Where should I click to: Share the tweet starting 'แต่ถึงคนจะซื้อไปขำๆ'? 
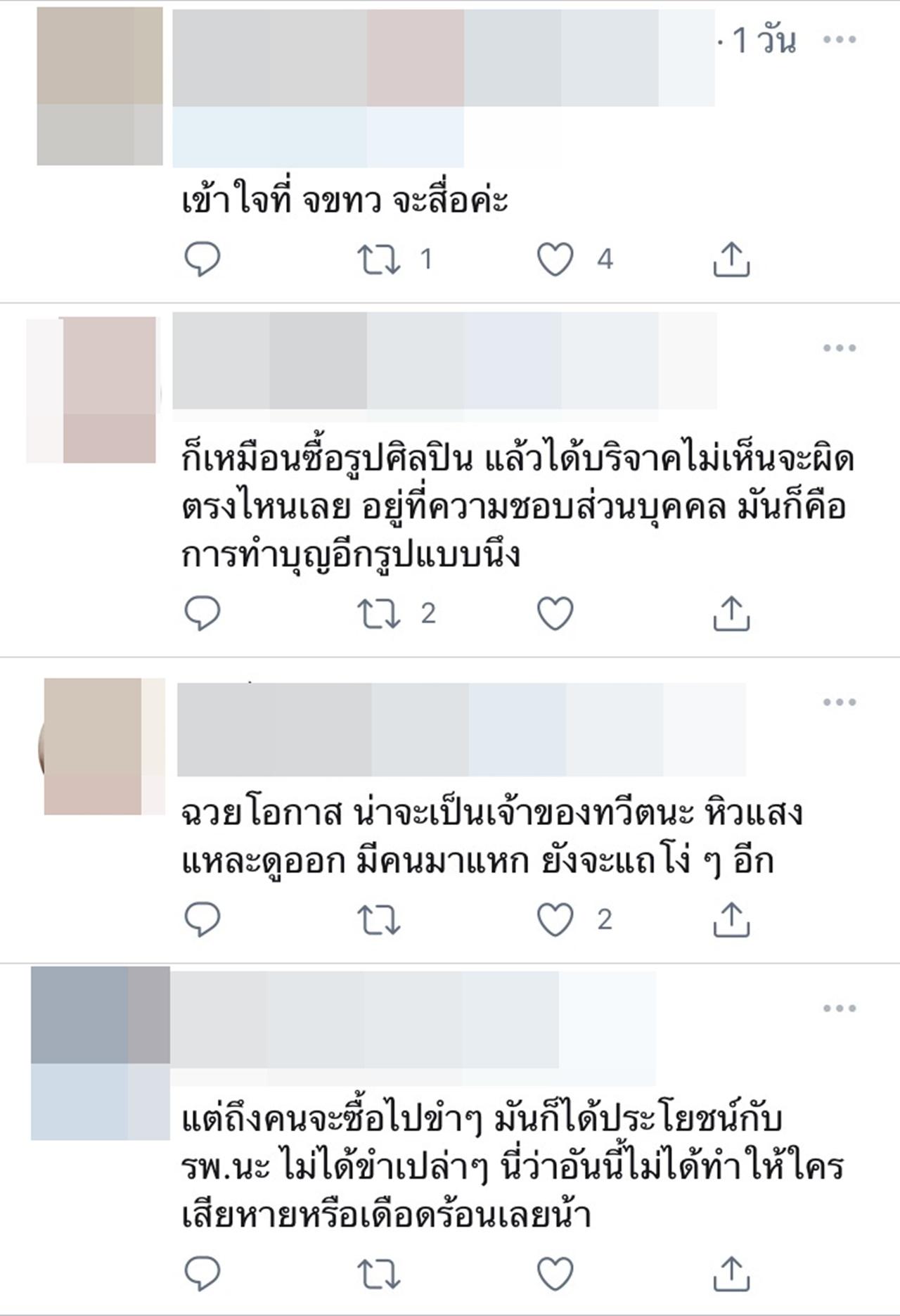point(731,1273)
